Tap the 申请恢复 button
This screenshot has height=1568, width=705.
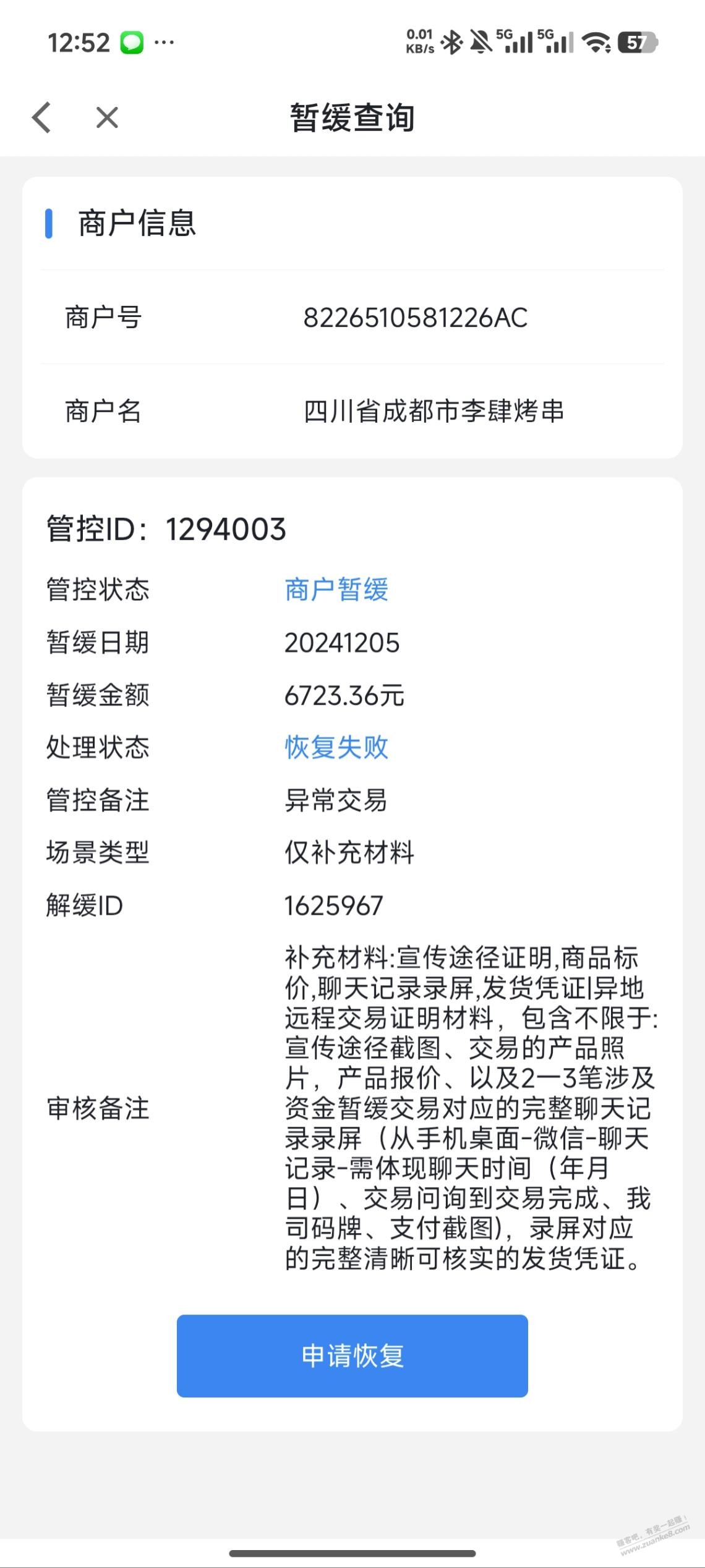(x=352, y=1355)
